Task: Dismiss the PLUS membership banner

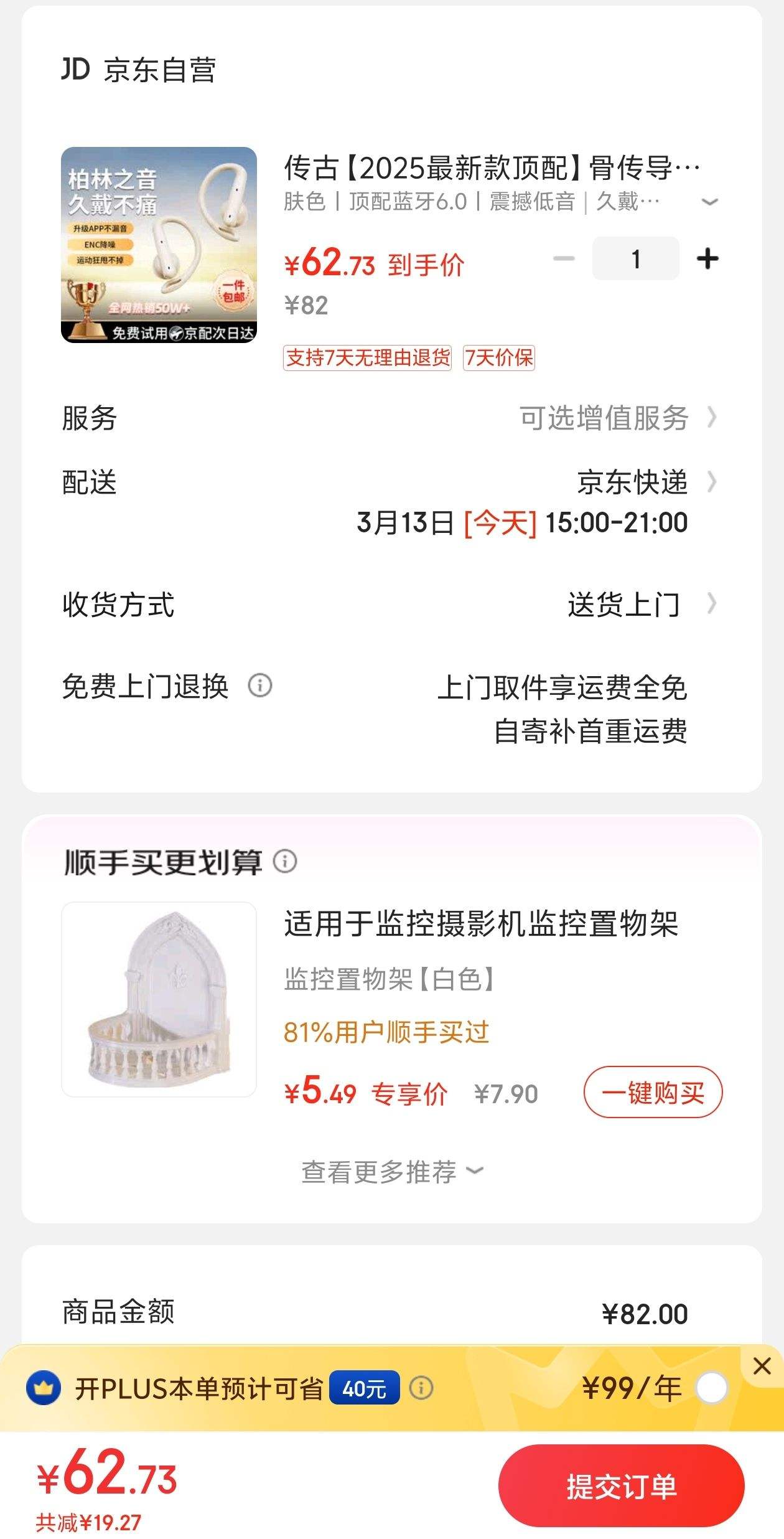Action: click(x=762, y=1366)
